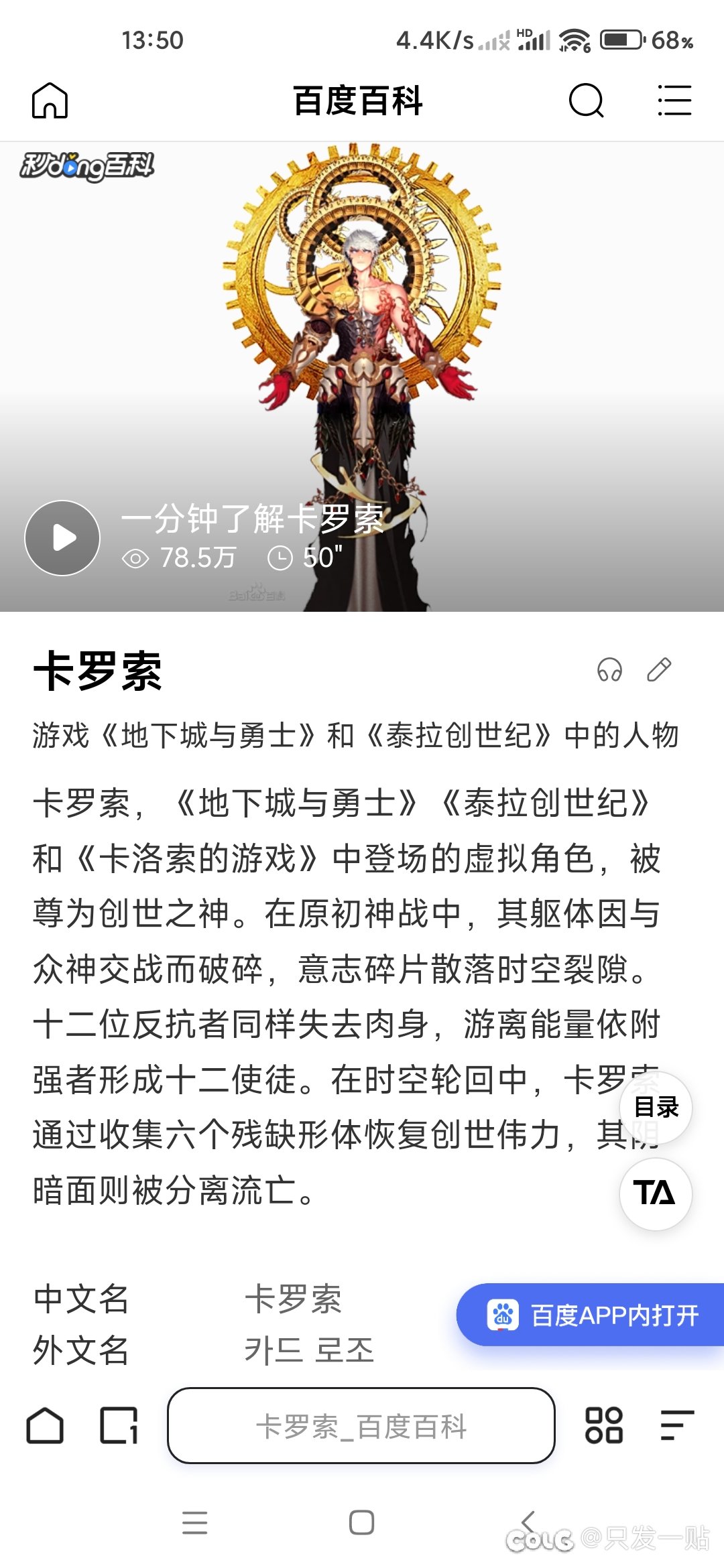The image size is (724, 1568).
Task: Go to the browser home page
Action: point(45,1425)
